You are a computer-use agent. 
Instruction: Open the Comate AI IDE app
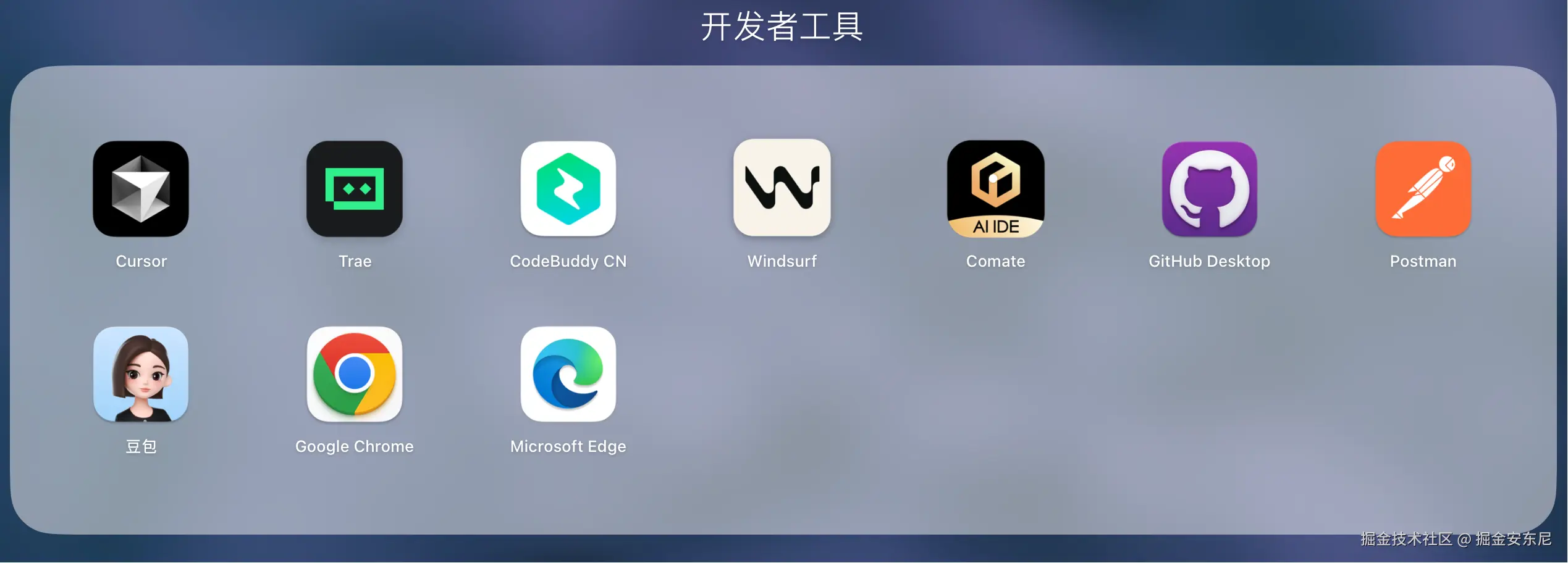[x=996, y=189]
